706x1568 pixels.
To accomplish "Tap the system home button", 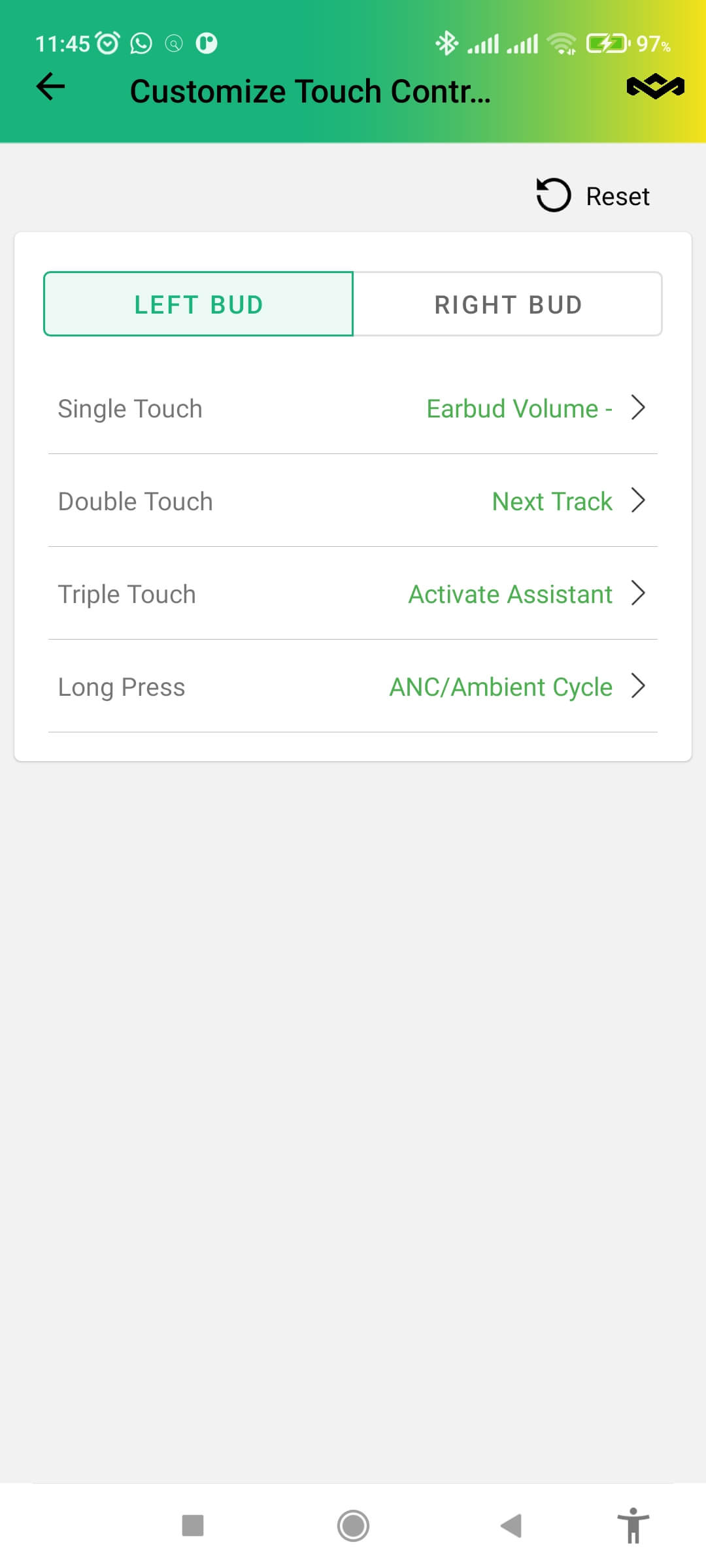I will pos(353,1526).
